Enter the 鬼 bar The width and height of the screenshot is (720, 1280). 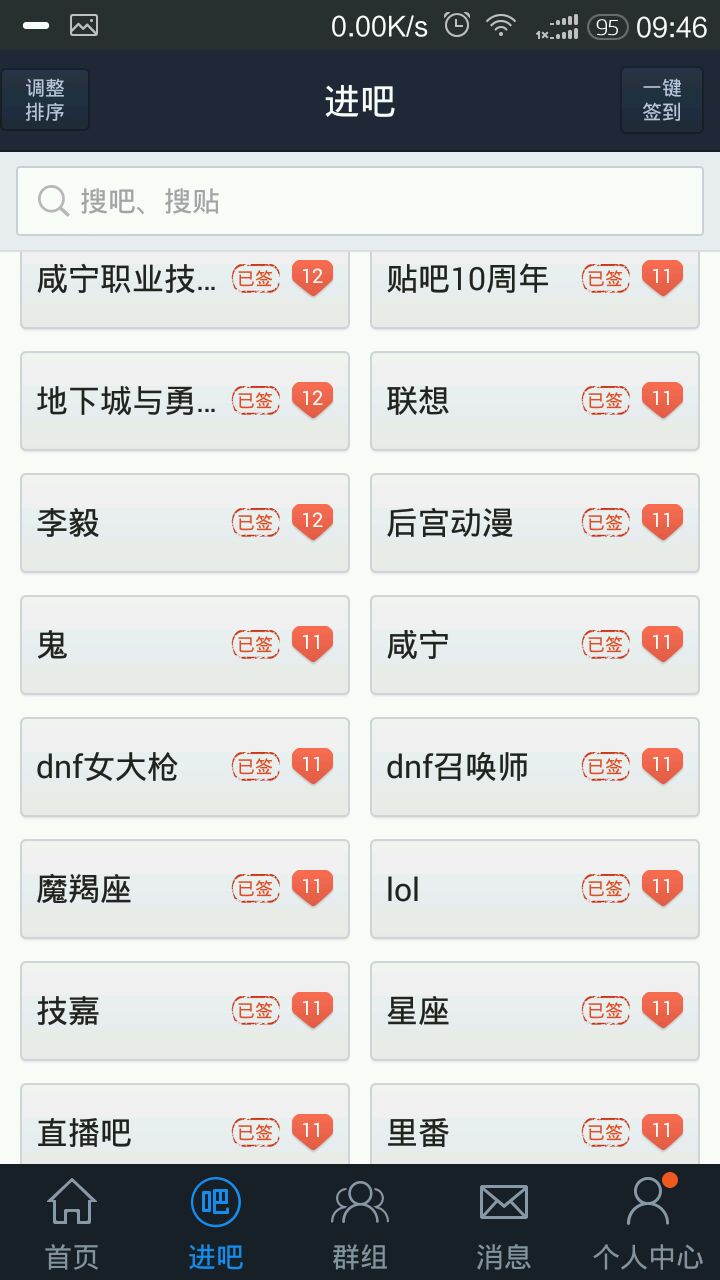(185, 645)
